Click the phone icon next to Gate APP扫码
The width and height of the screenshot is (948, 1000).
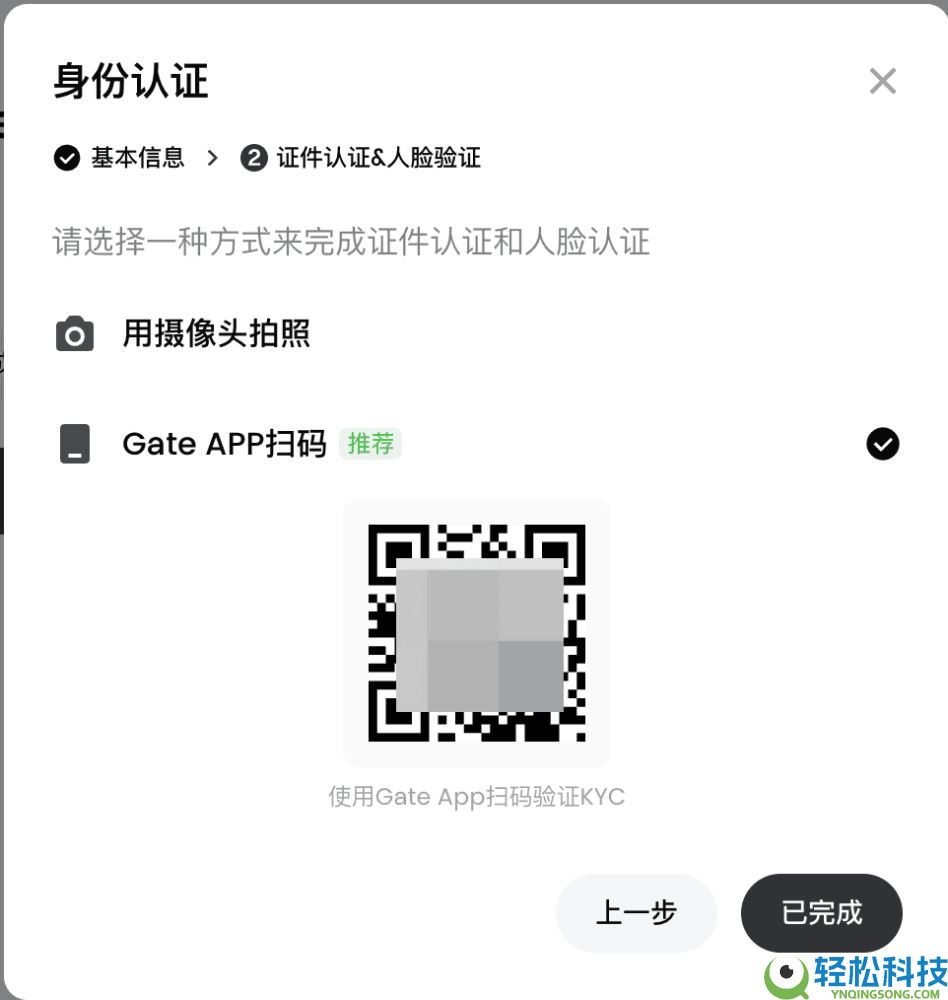coord(74,444)
